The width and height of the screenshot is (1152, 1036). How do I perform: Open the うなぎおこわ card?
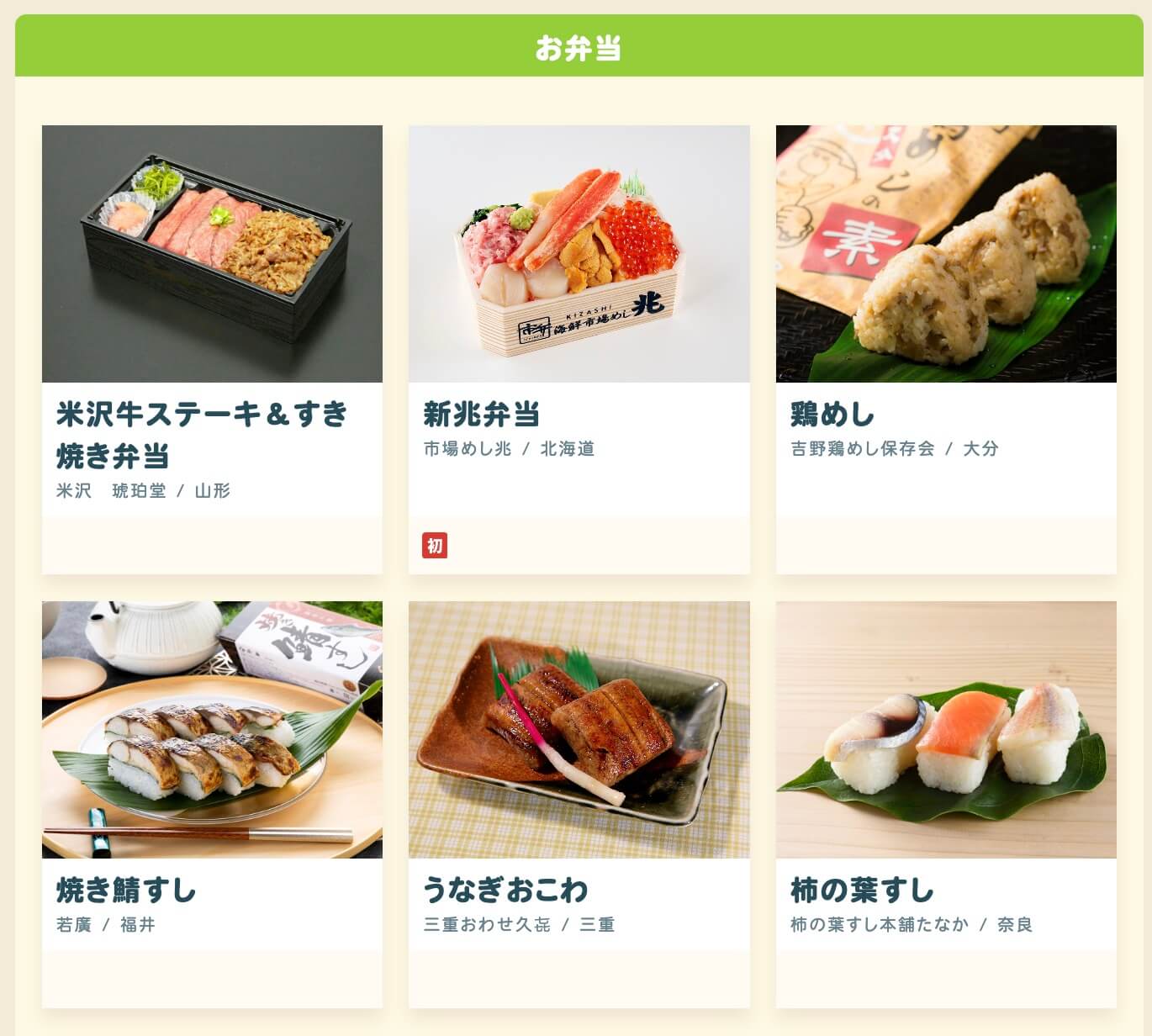(x=579, y=805)
